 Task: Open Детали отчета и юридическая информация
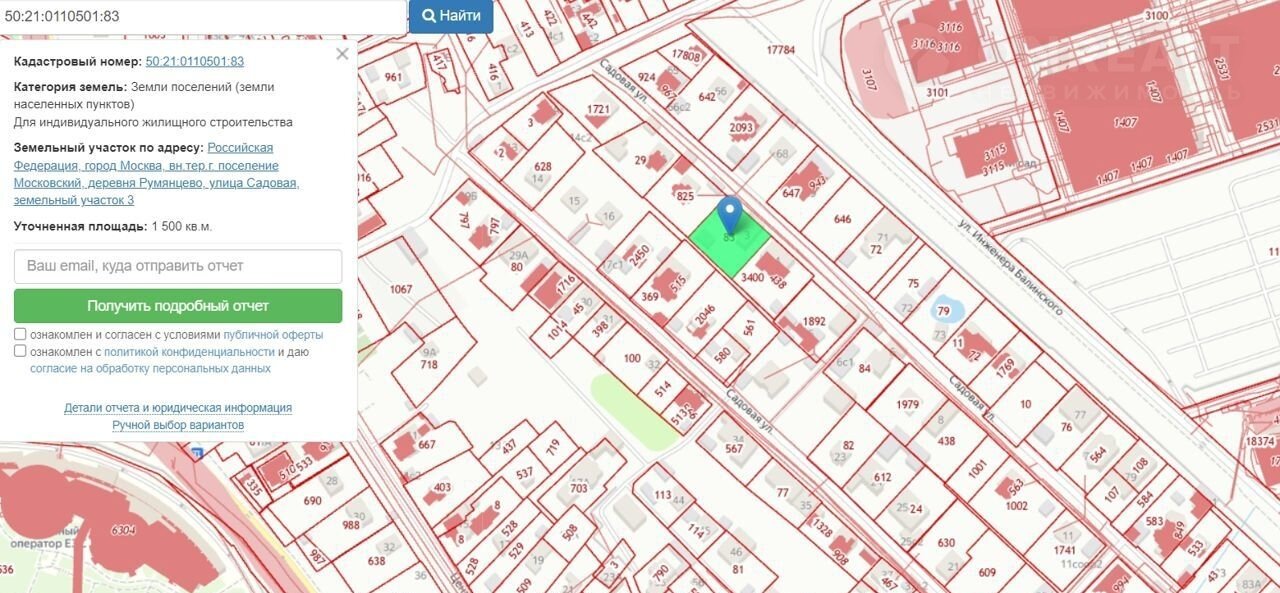pos(178,408)
